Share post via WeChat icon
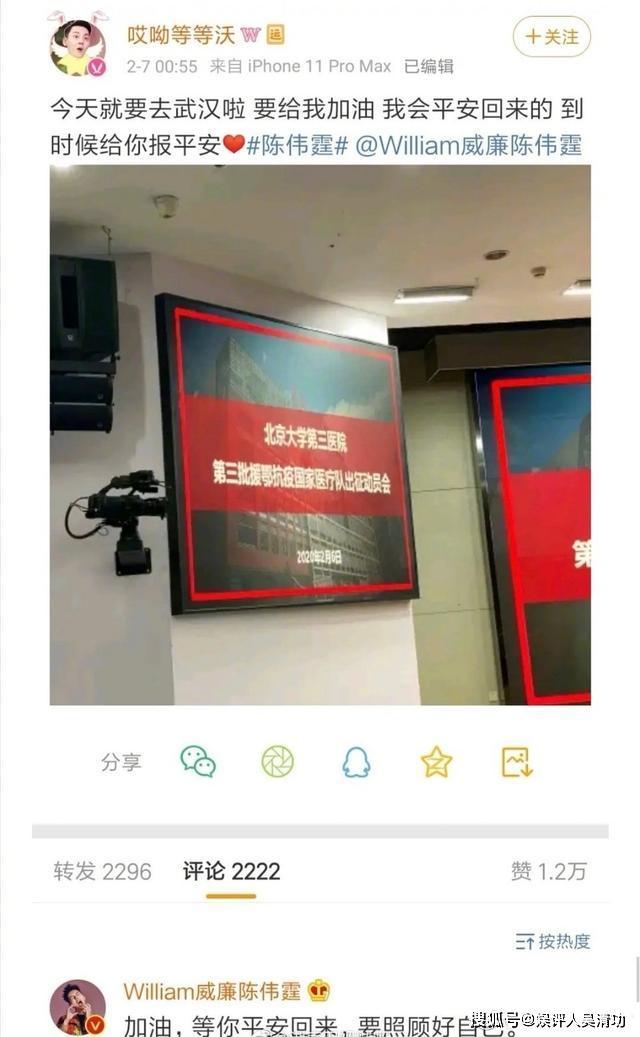The width and height of the screenshot is (640, 1037). pos(198,762)
